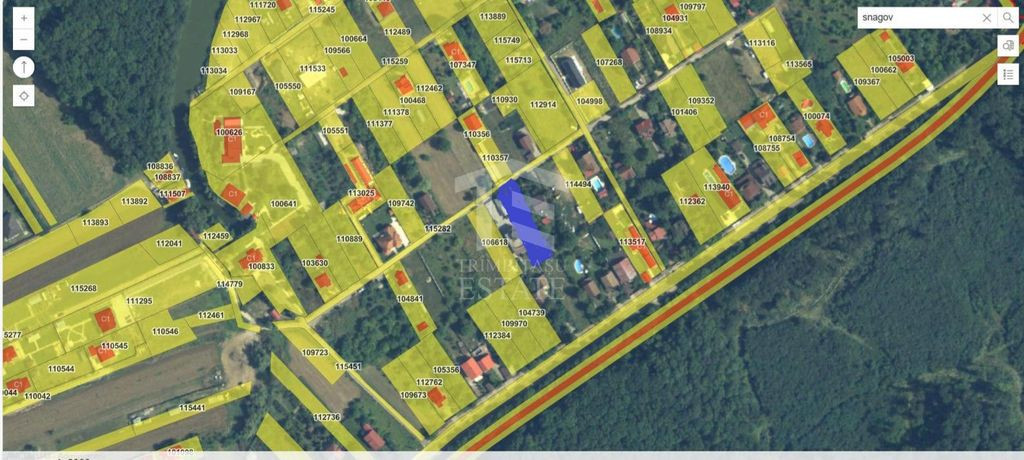1024x460 pixels.
Task: Open the legend list panel
Action: click(x=1008, y=74)
